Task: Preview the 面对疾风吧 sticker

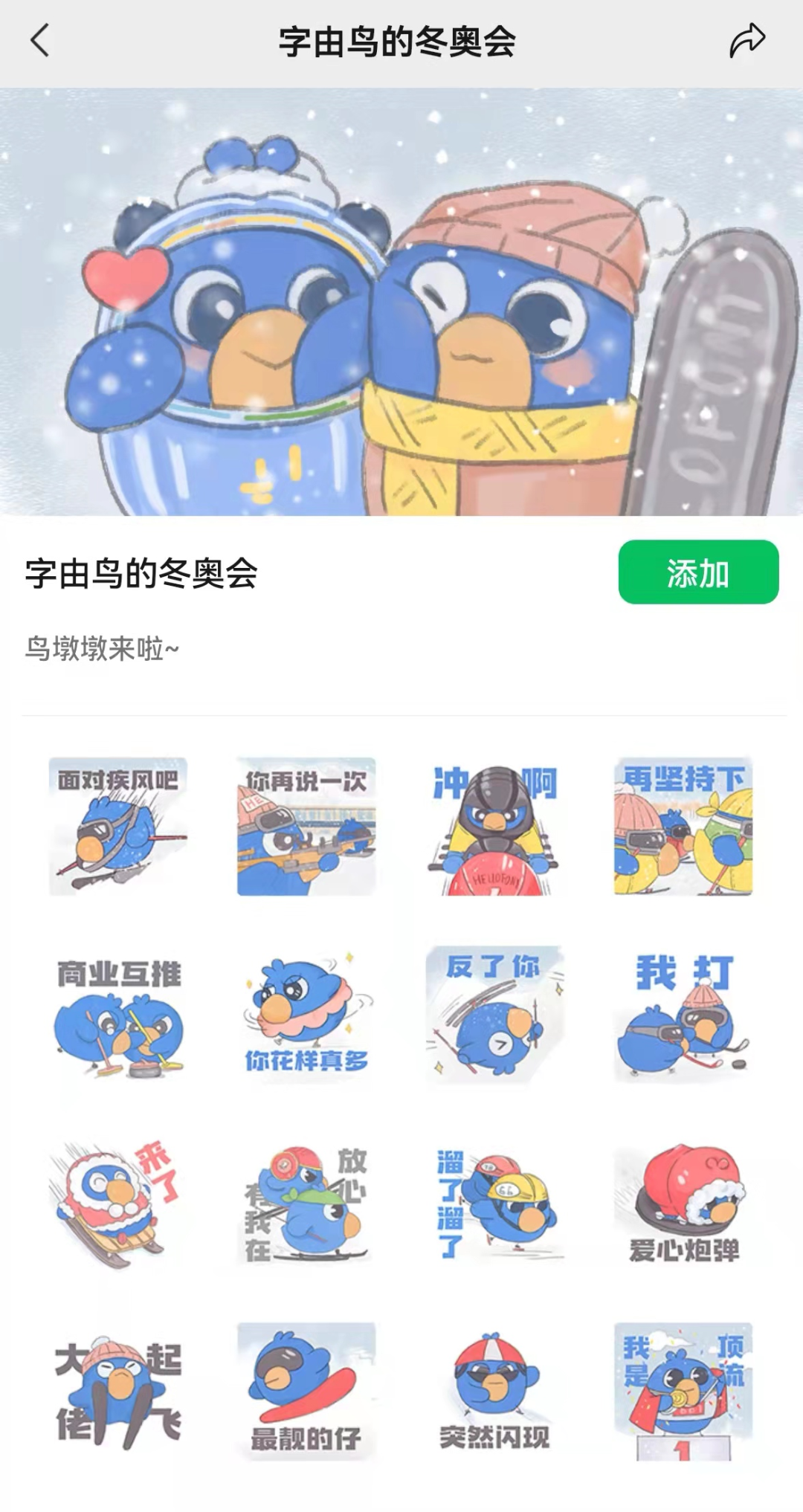Action: (118, 827)
